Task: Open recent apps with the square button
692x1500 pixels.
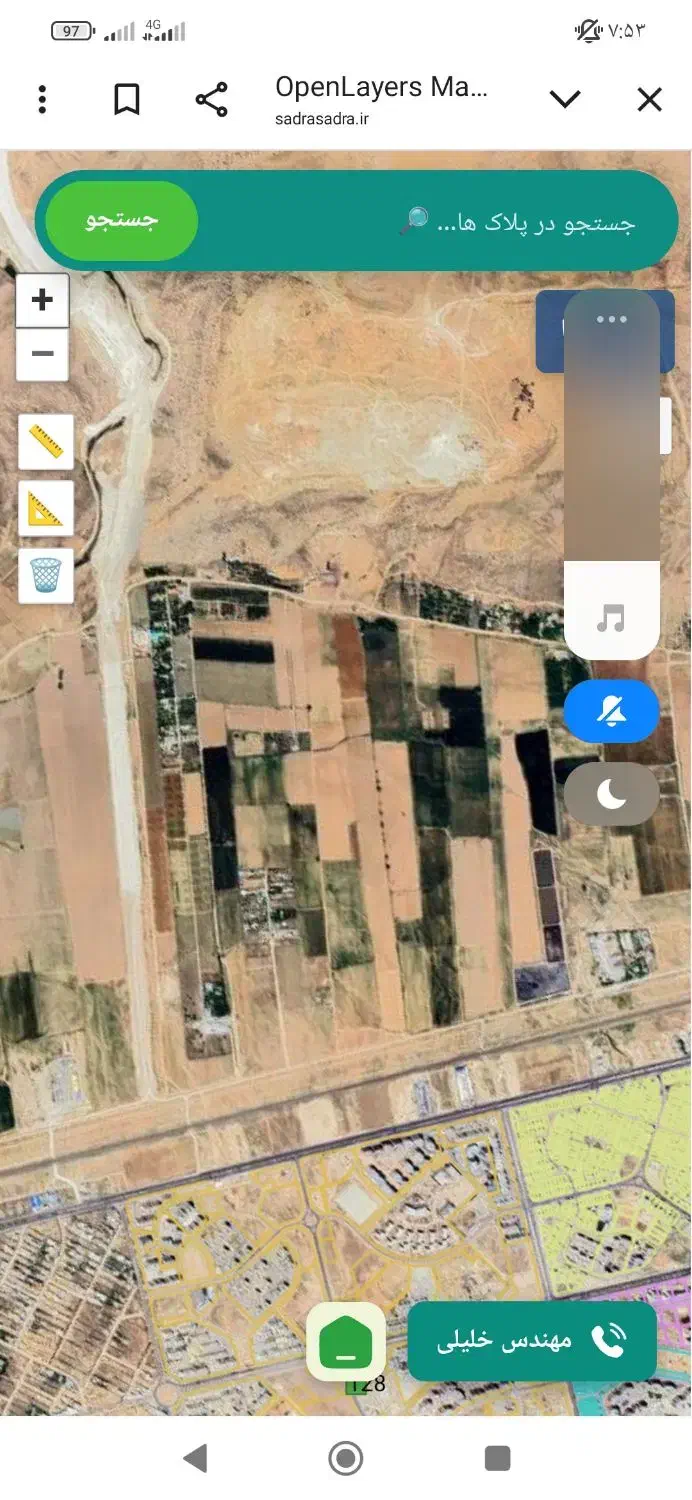Action: click(497, 1458)
